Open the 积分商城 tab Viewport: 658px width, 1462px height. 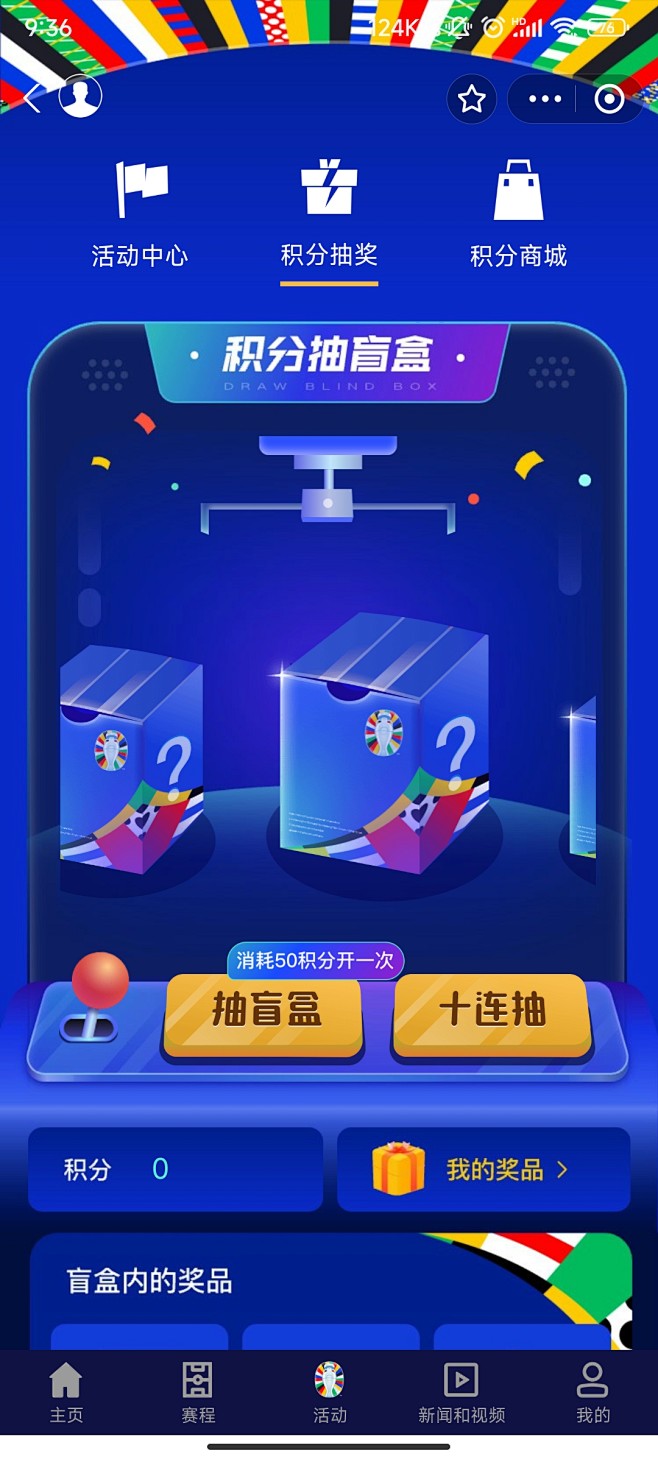(x=518, y=215)
